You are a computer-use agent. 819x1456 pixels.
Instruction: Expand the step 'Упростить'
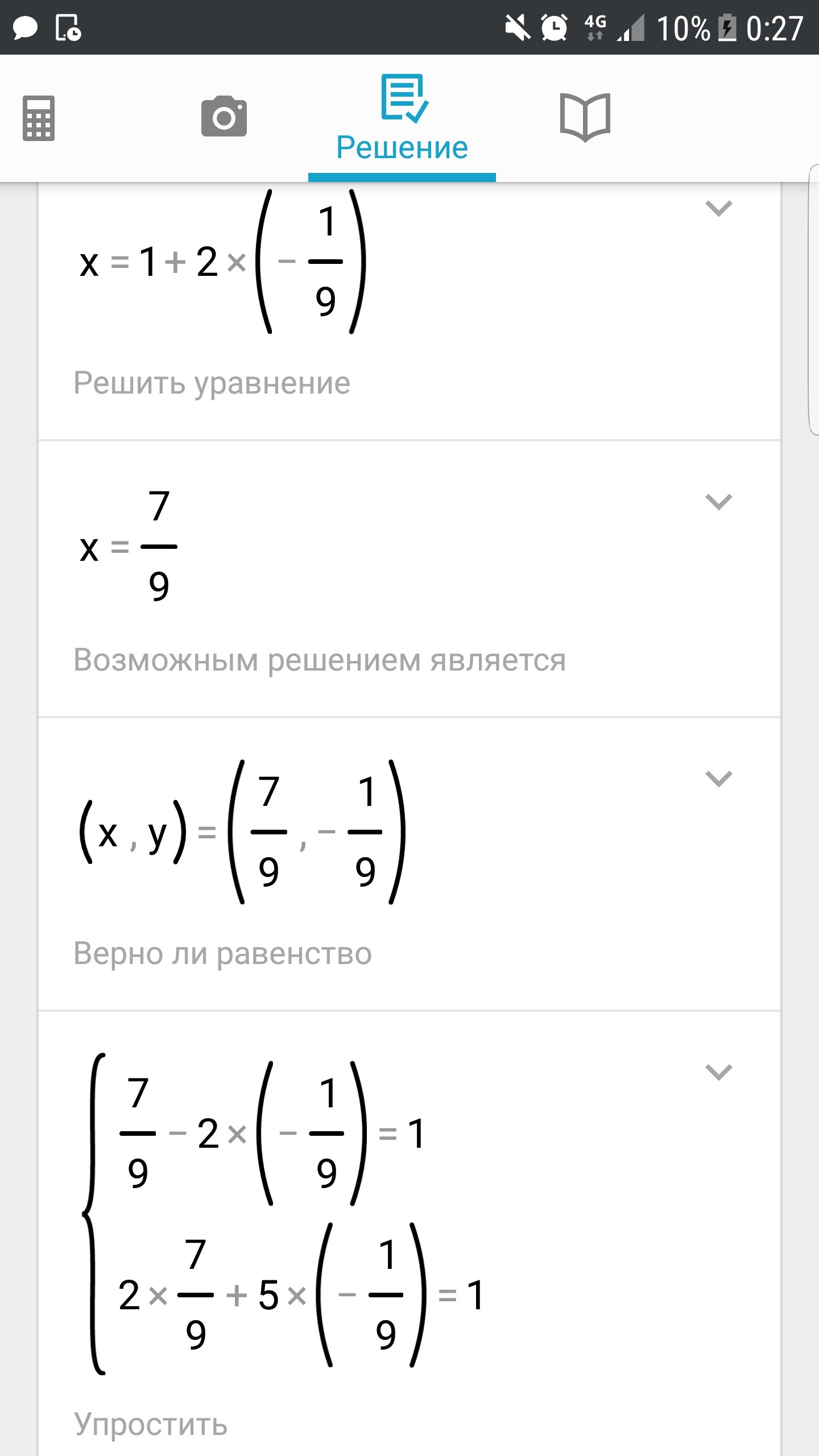point(718,1072)
